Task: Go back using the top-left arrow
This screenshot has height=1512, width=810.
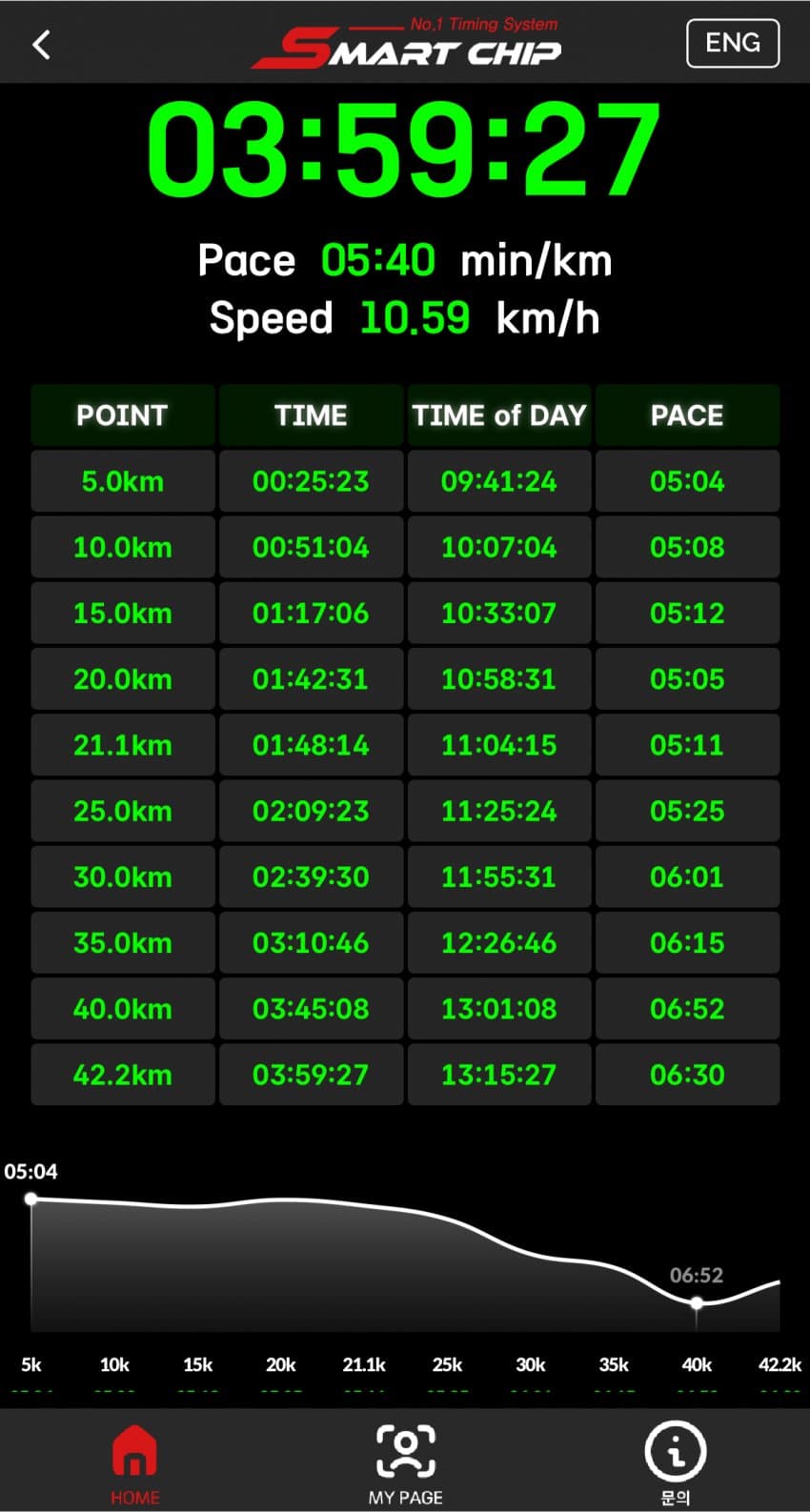Action: tap(41, 44)
